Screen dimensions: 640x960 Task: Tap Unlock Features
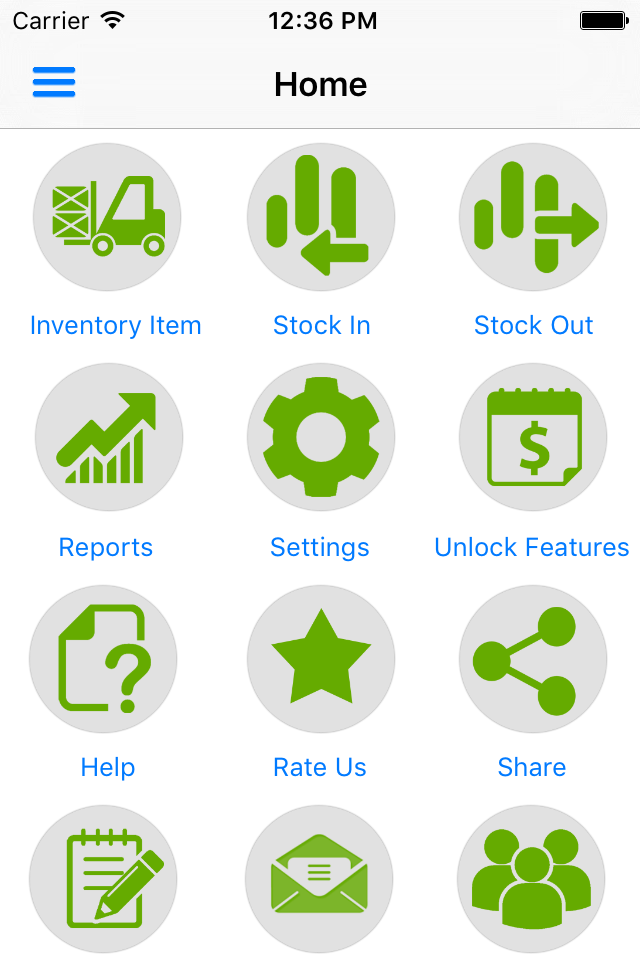click(x=533, y=437)
